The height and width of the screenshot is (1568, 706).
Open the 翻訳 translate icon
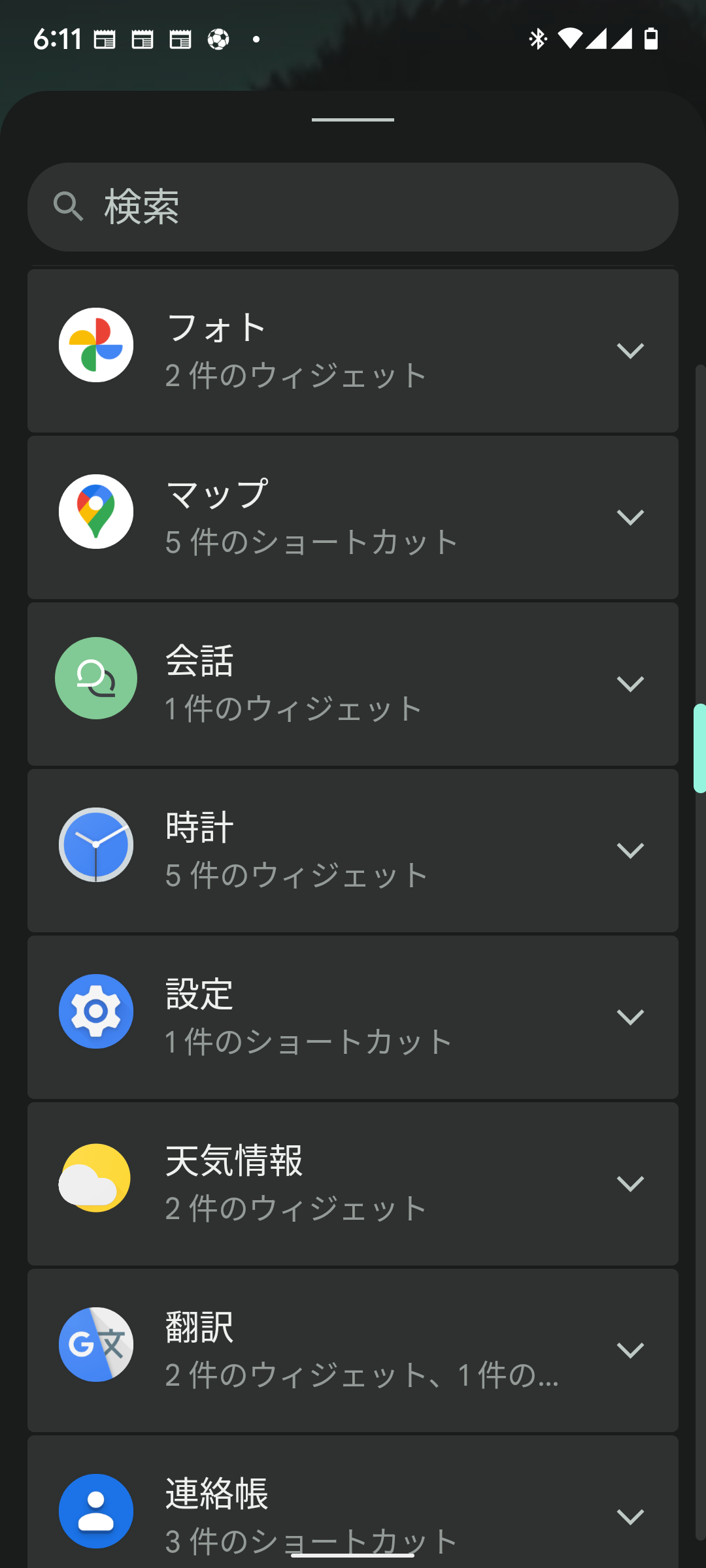point(96,1344)
